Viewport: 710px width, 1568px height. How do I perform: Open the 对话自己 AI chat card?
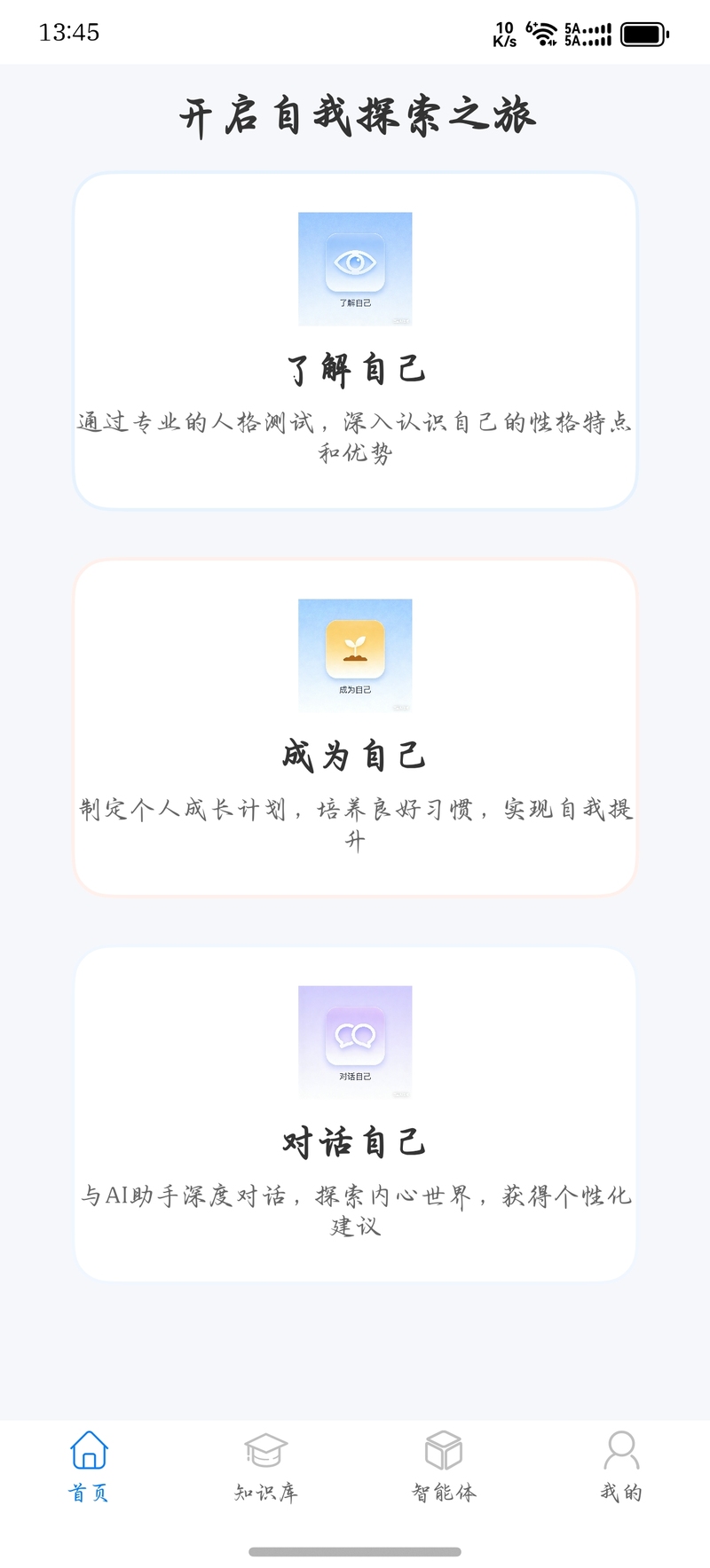(x=355, y=1115)
